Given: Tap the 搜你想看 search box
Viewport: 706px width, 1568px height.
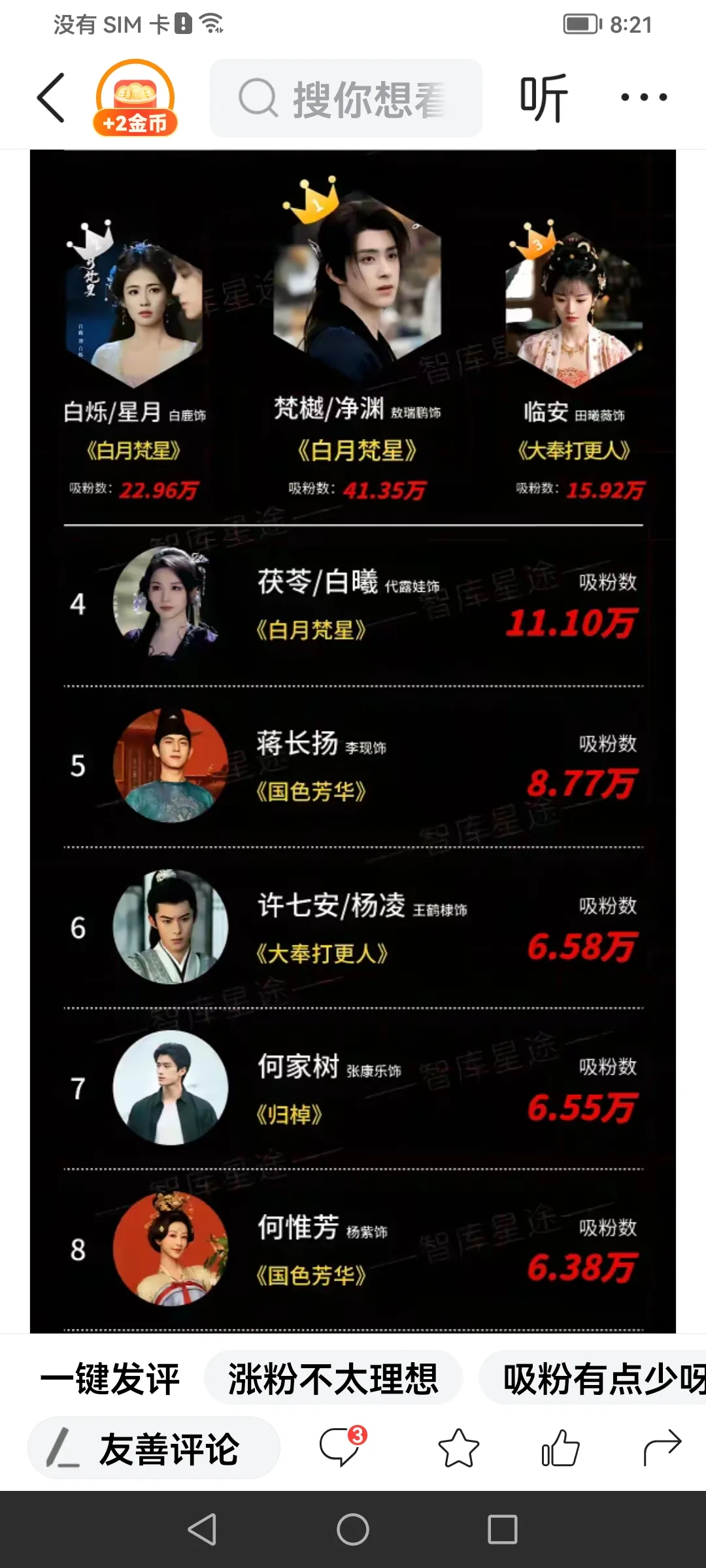Looking at the screenshot, I should point(346,99).
